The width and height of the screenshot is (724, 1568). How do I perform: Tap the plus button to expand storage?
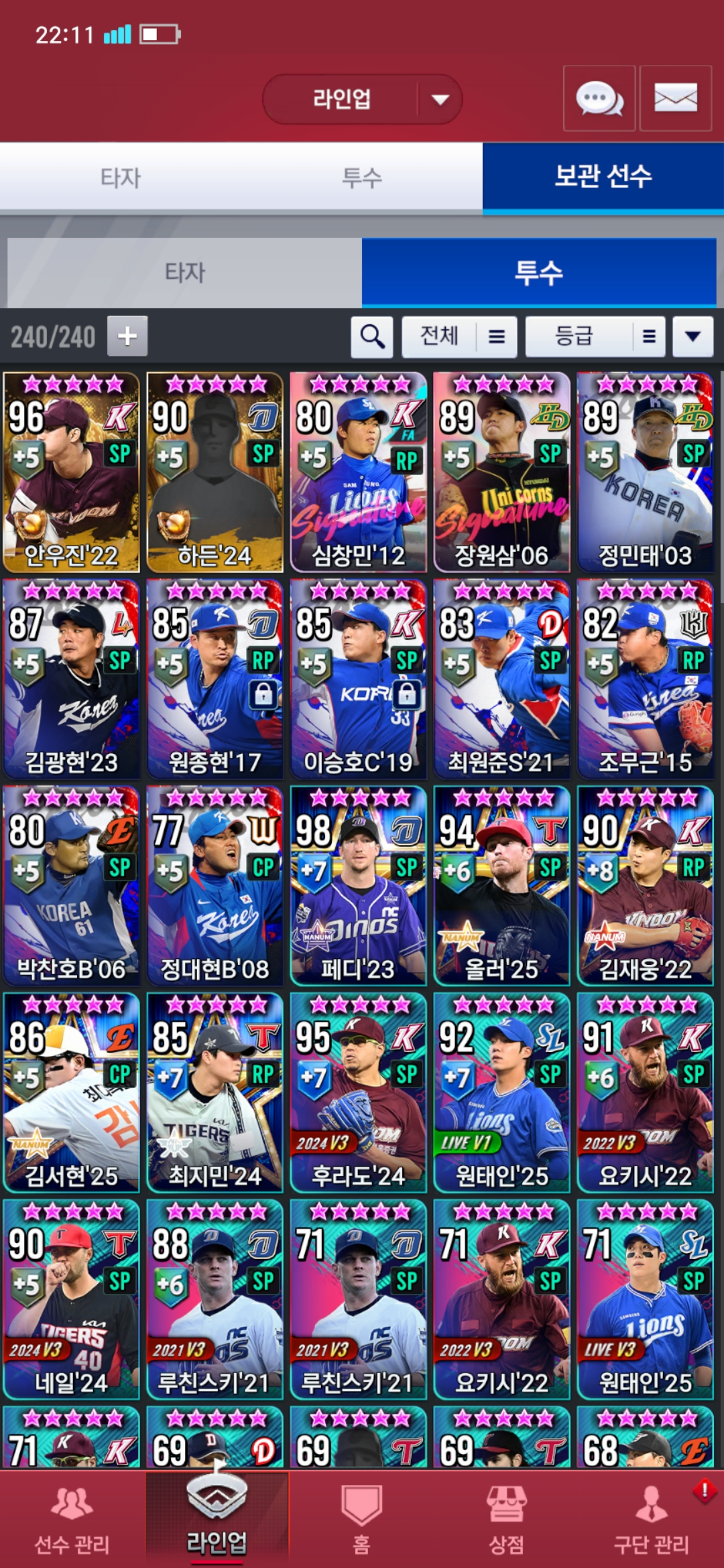tap(127, 336)
